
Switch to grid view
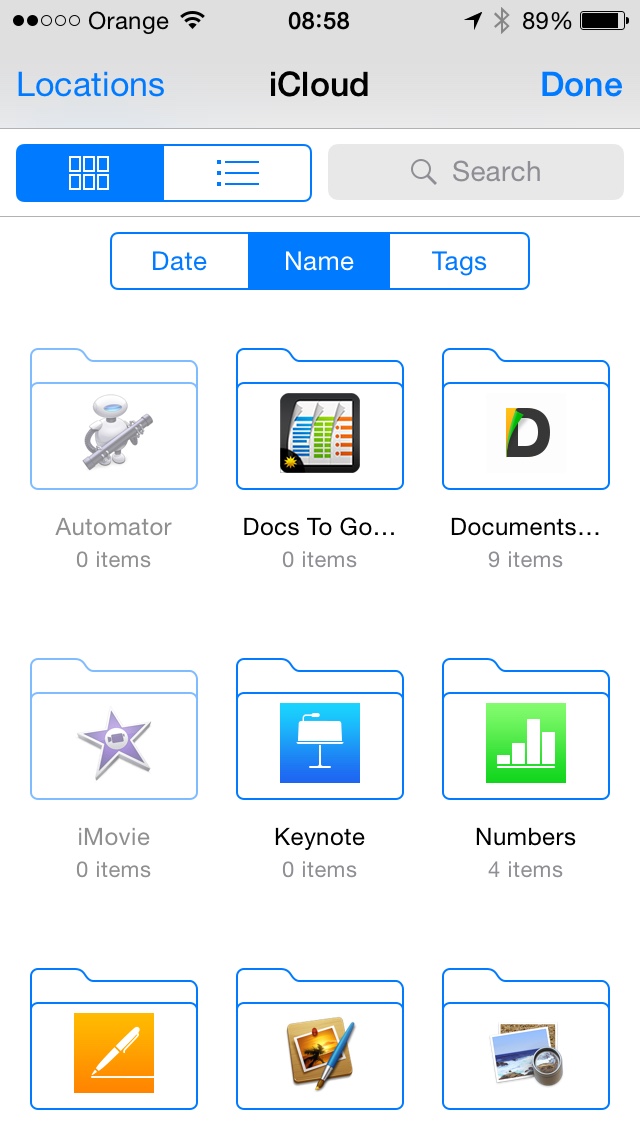[89, 173]
